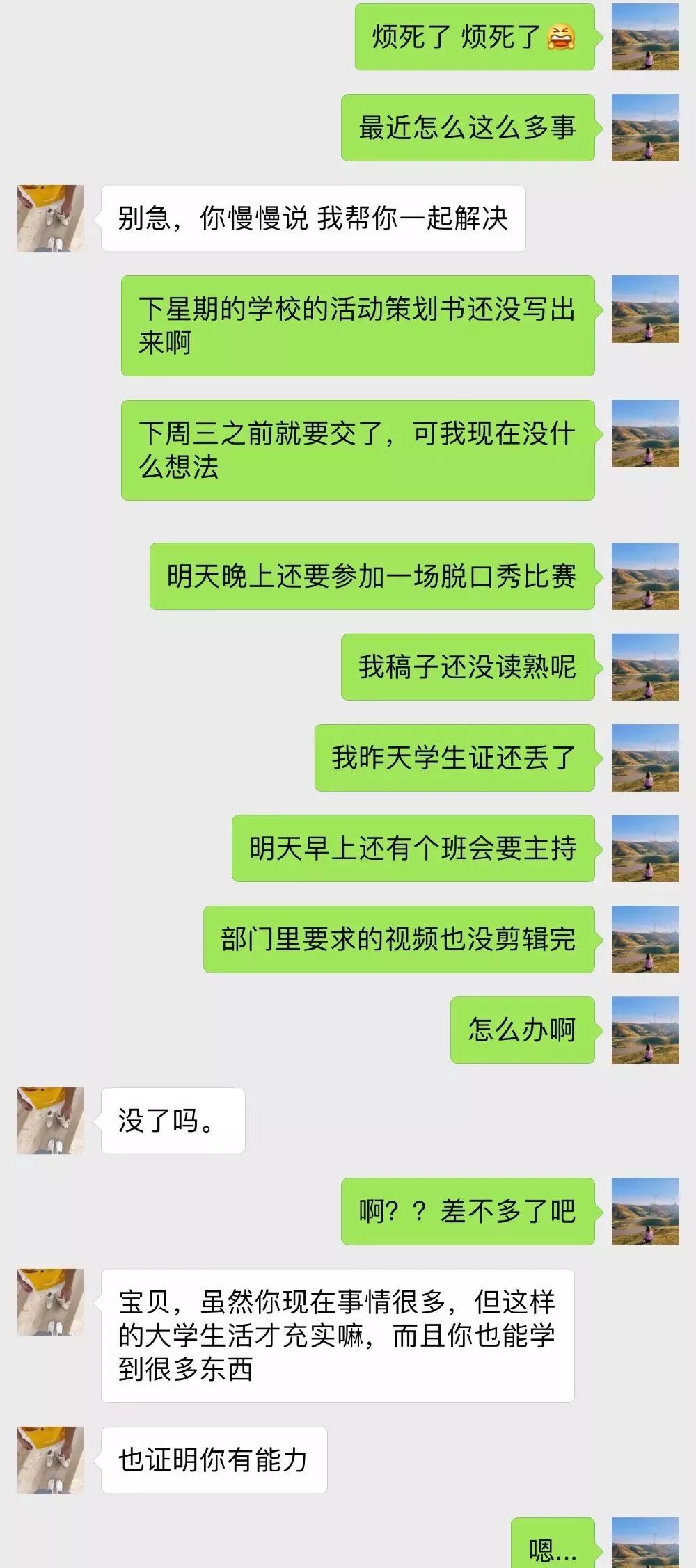The width and height of the screenshot is (696, 1568).
Task: Tap the avatar next to '别急,你慢慢说' reply
Action: [x=50, y=218]
